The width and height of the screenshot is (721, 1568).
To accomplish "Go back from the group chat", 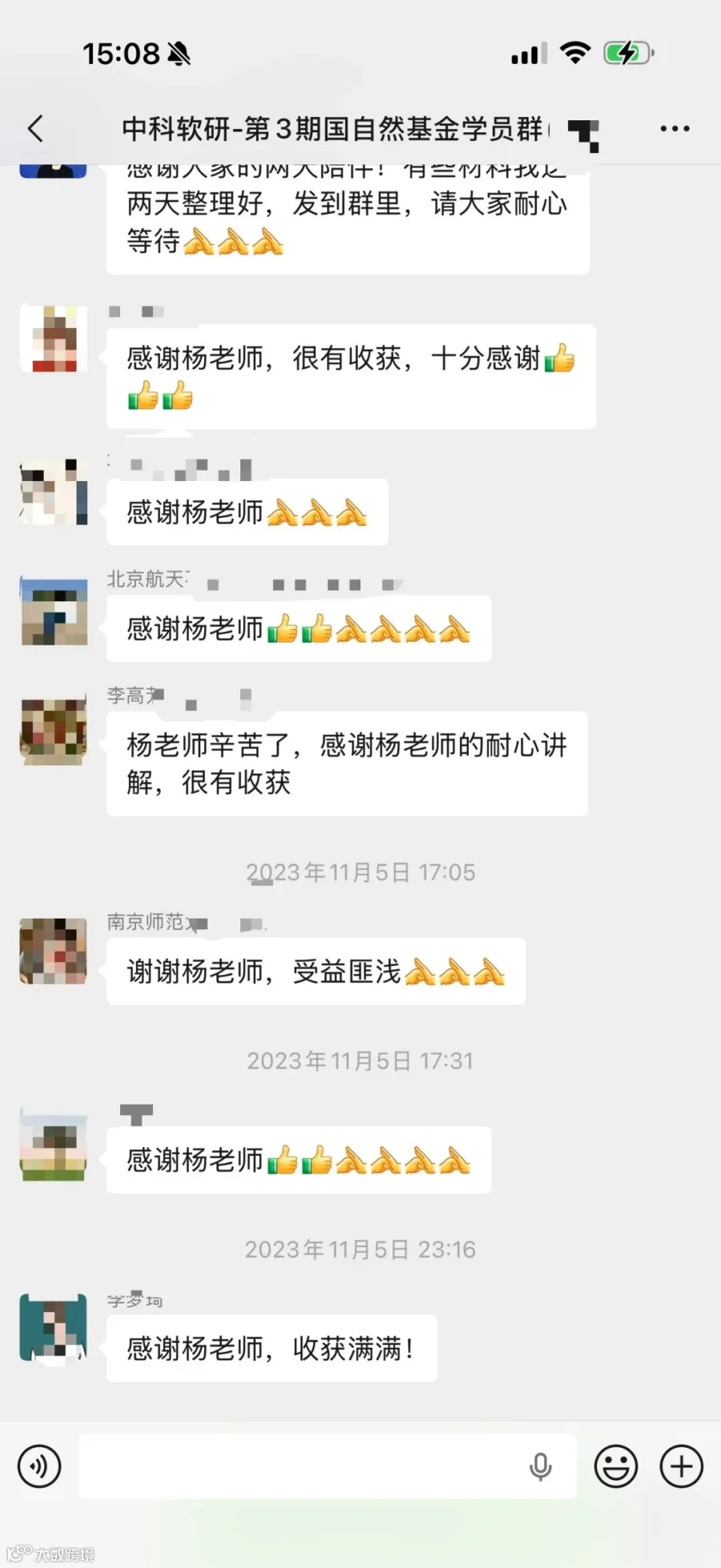I will (35, 128).
